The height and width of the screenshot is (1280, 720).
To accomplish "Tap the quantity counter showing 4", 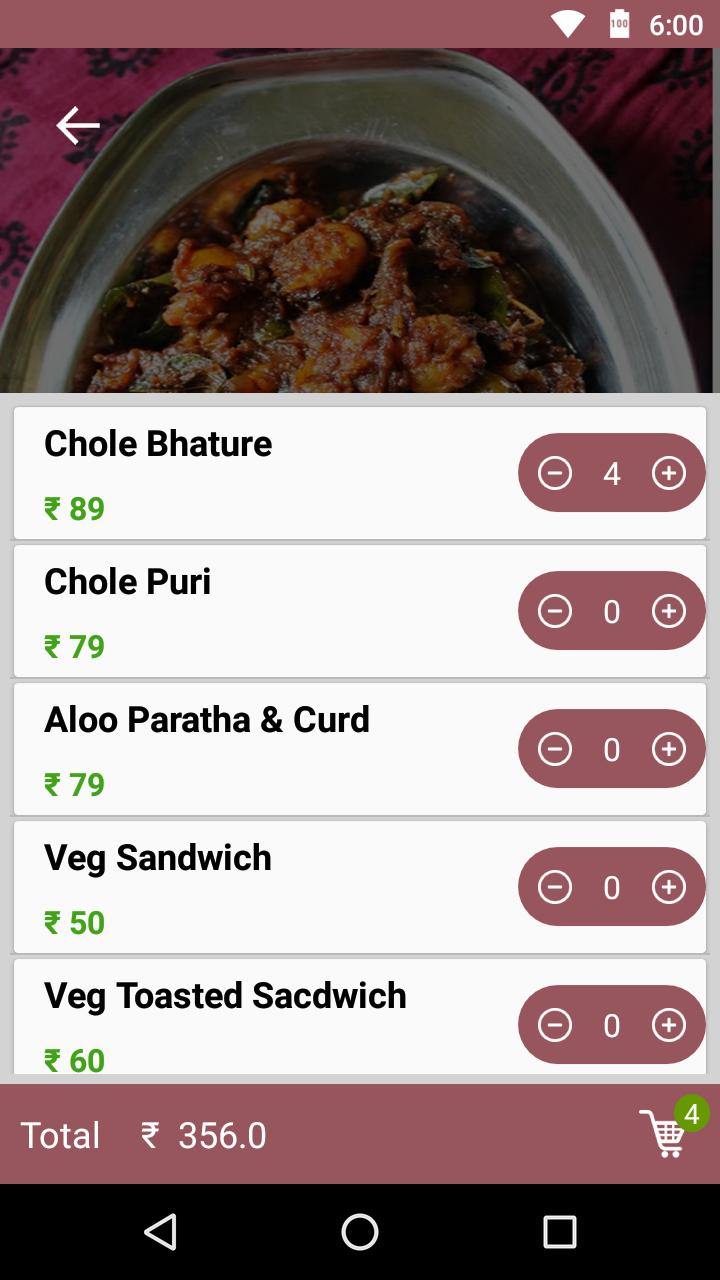I will (x=612, y=473).
